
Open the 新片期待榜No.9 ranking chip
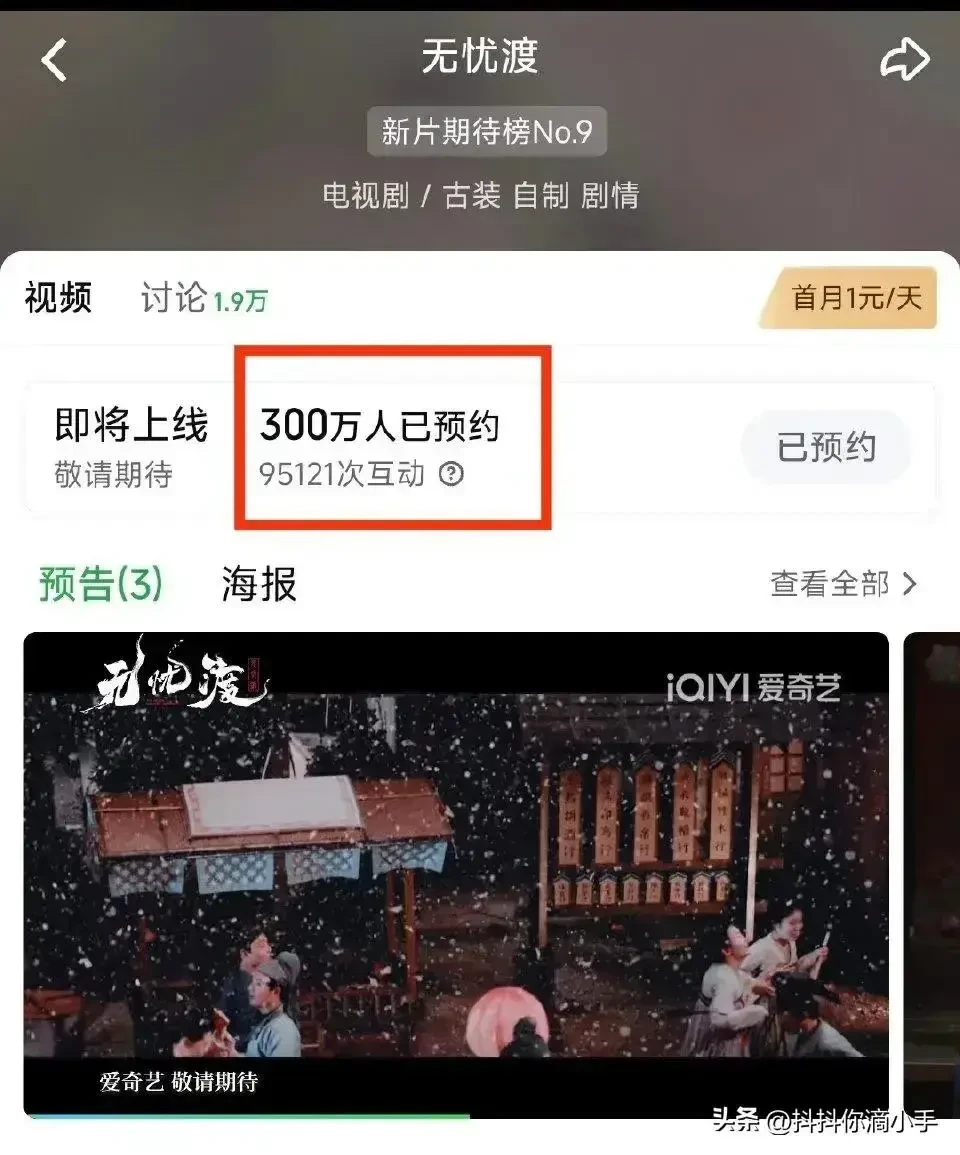(x=487, y=131)
